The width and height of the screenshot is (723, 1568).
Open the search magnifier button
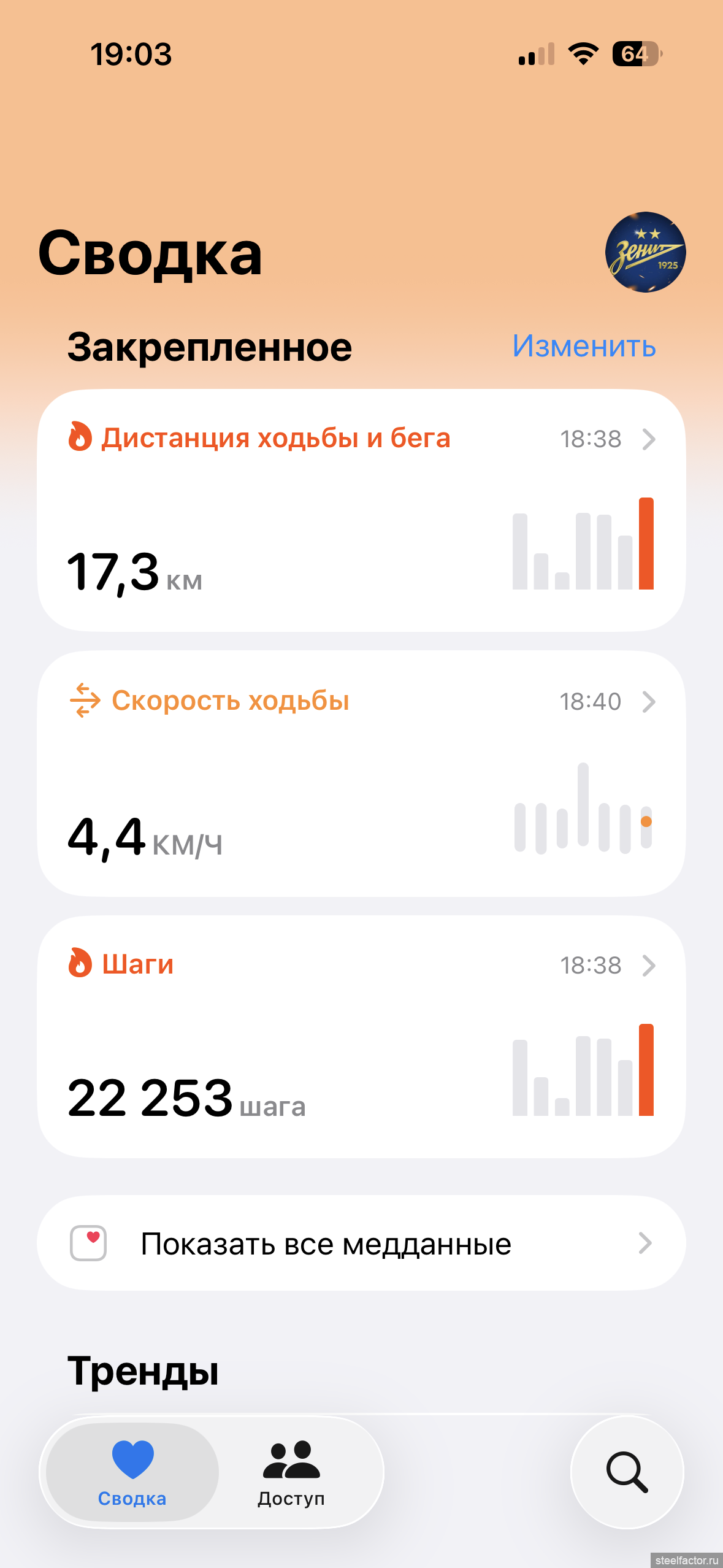(627, 1472)
